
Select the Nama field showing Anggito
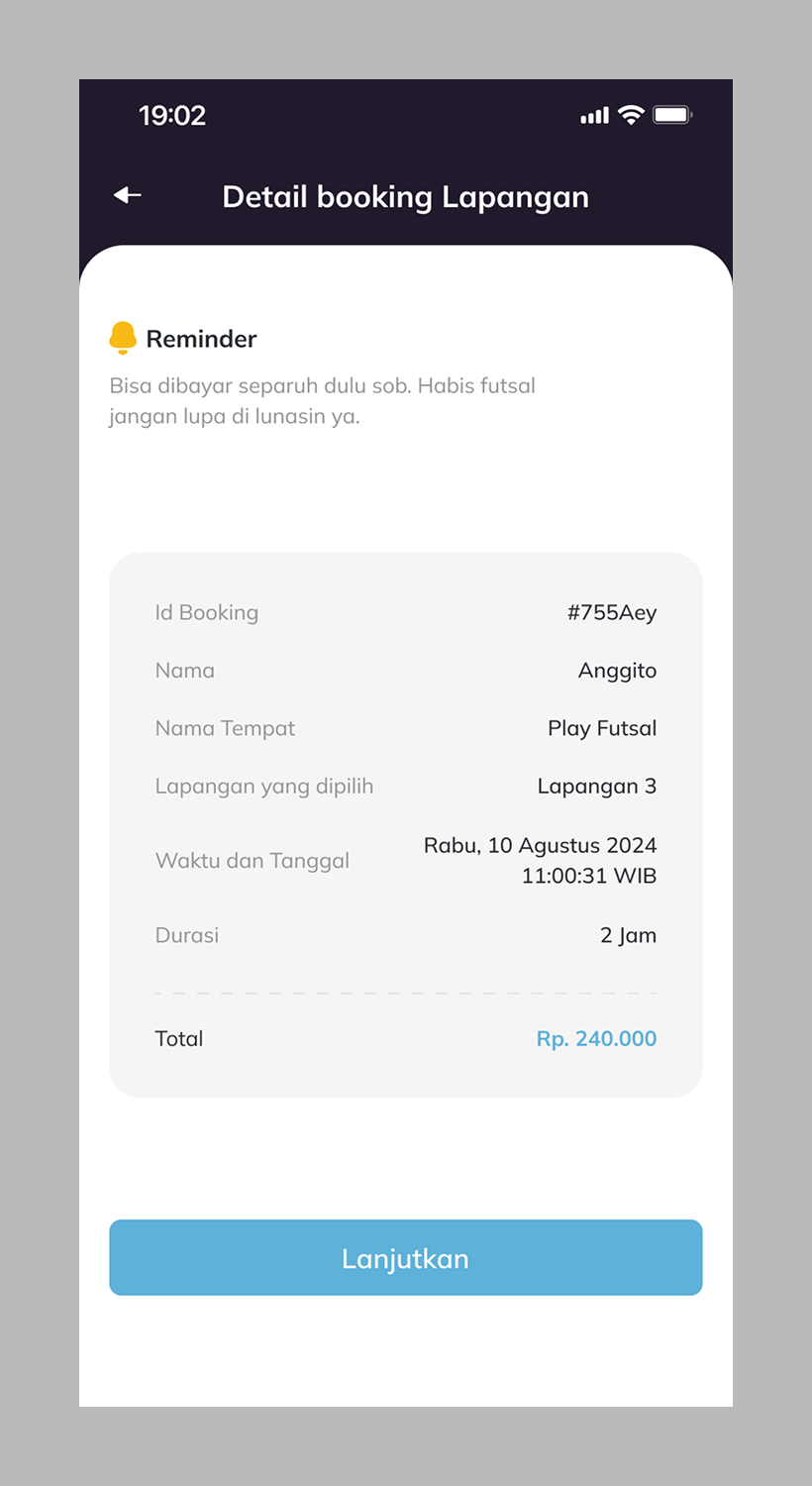[617, 670]
